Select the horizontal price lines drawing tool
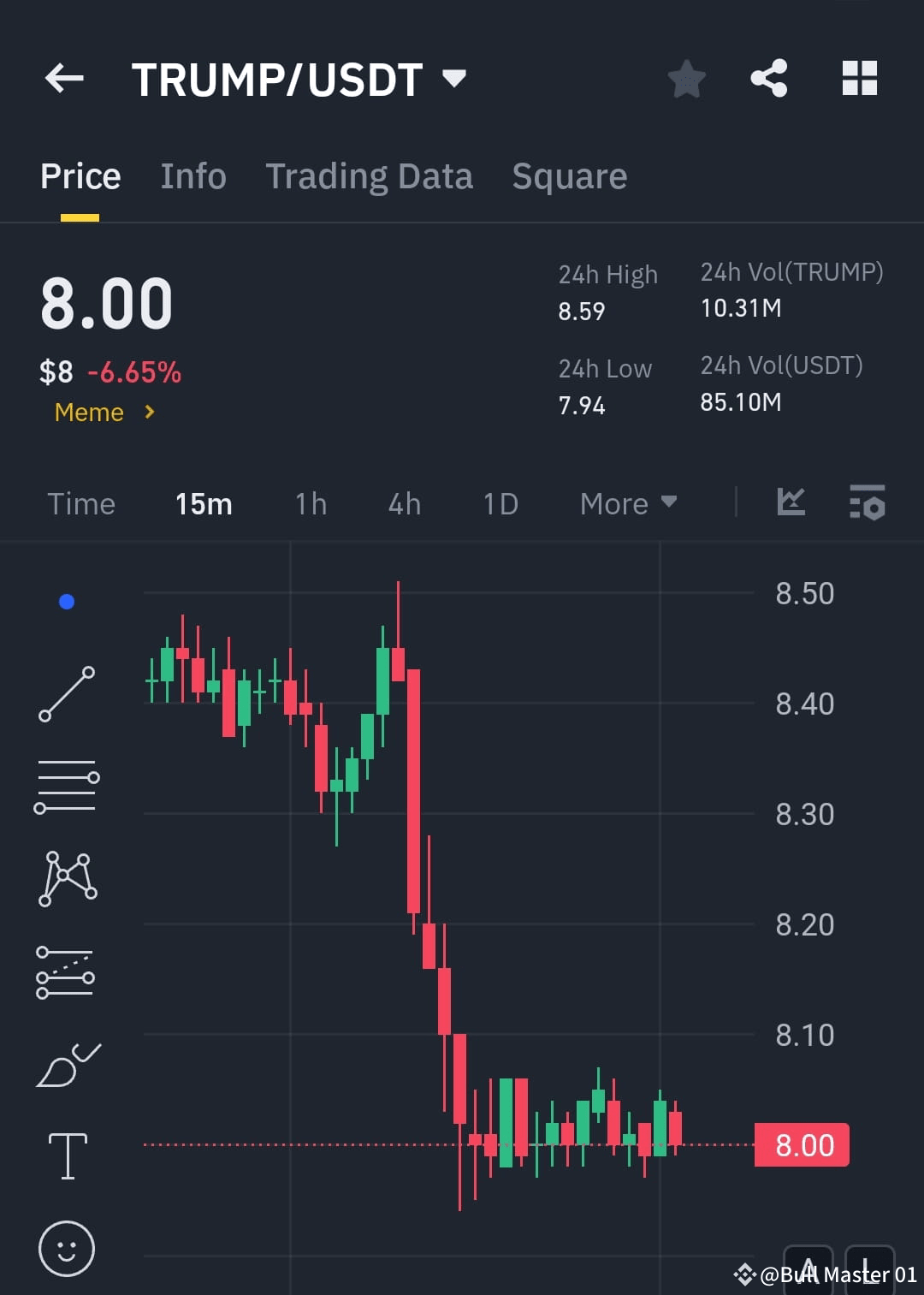924x1295 pixels. tap(66, 785)
